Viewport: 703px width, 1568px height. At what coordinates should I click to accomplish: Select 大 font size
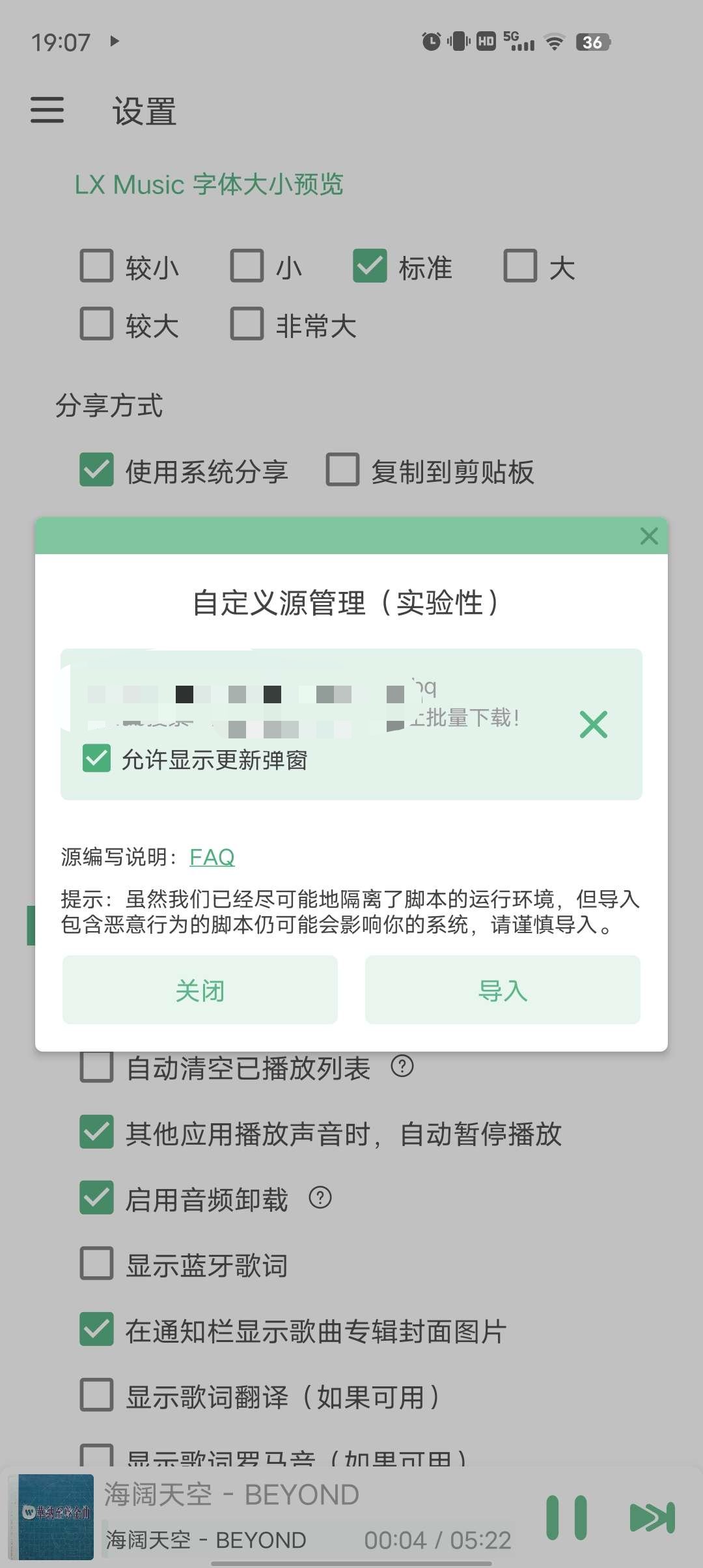pos(520,266)
